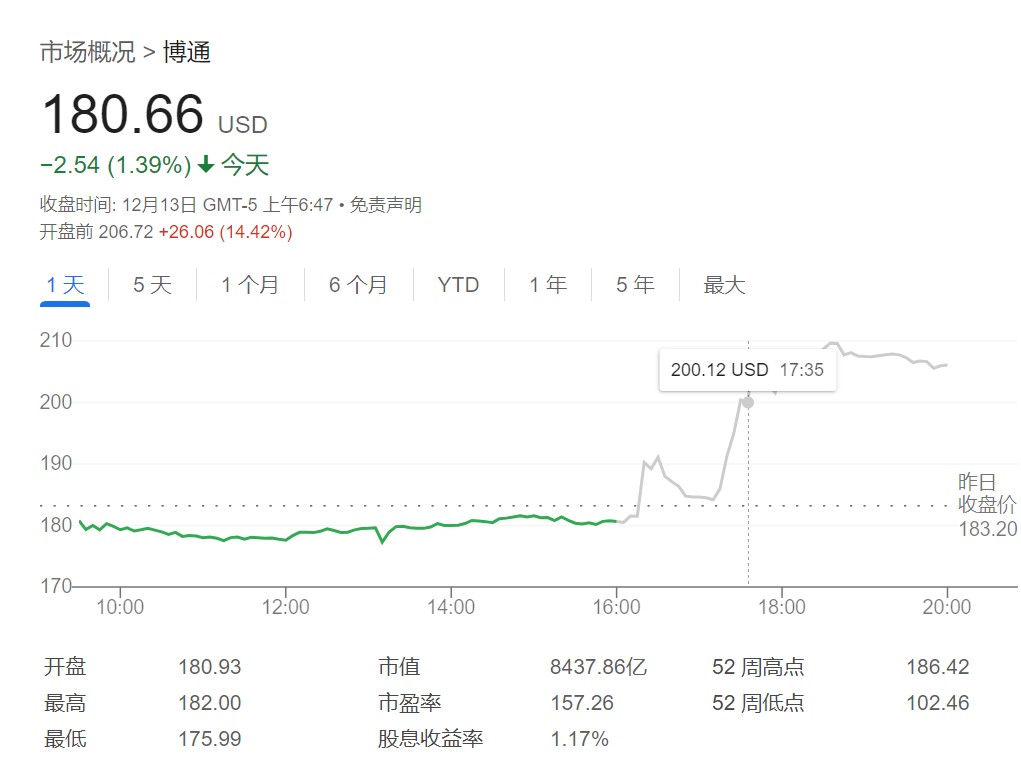Select the 1 年 time range
Image resolution: width=1021 pixels, height=760 pixels.
coord(548,285)
